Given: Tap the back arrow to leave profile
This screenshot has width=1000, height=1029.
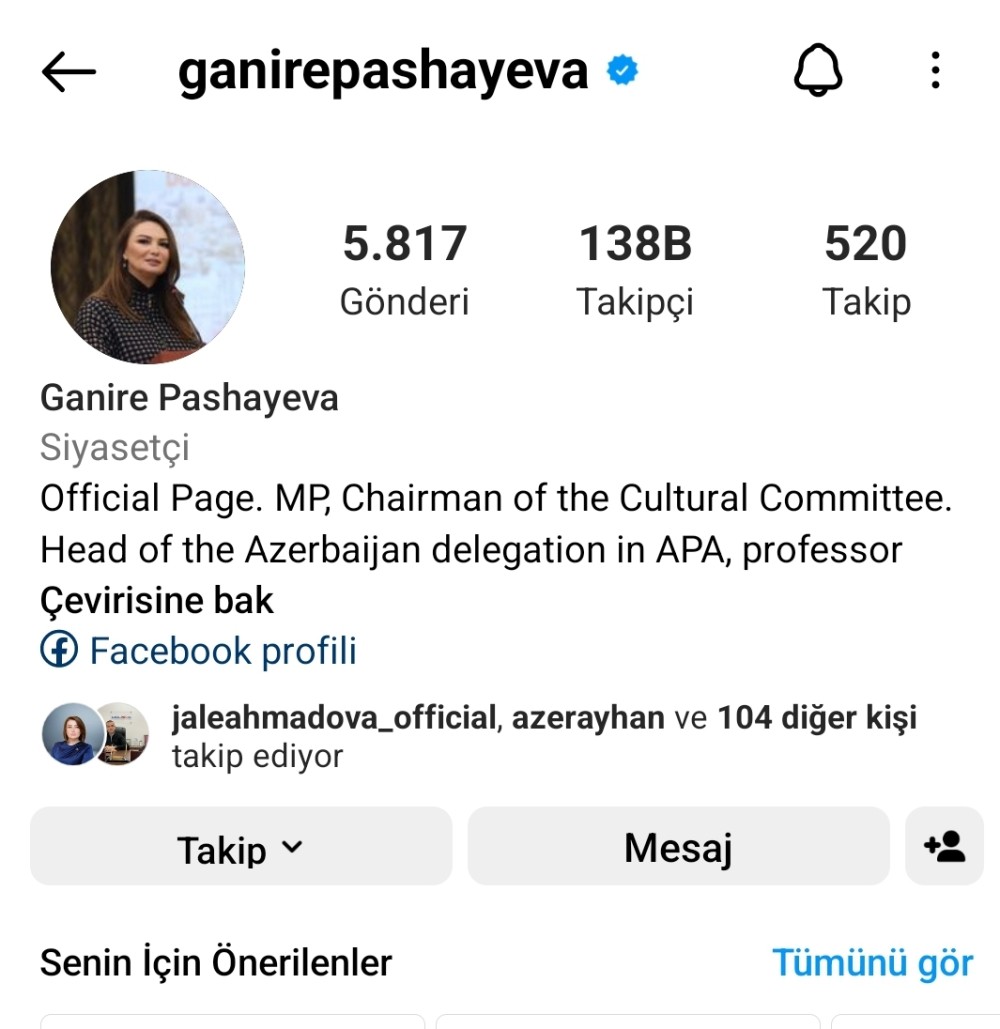Looking at the screenshot, I should point(67,71).
